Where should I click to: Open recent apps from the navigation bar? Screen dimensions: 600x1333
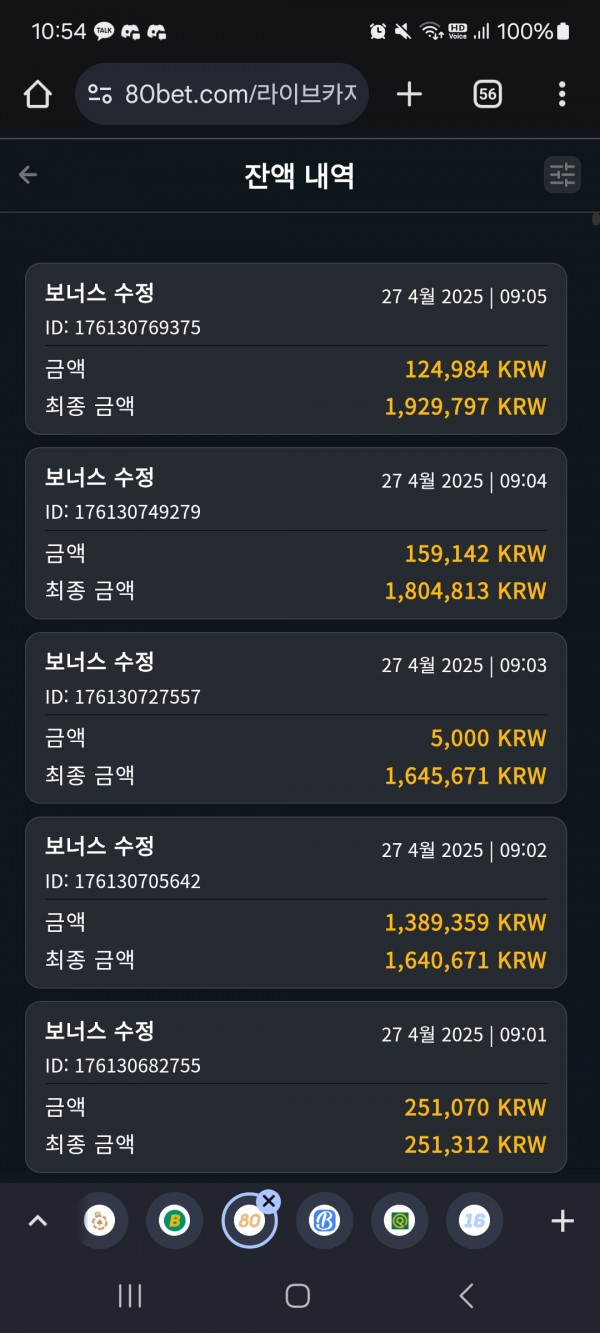[130, 1296]
